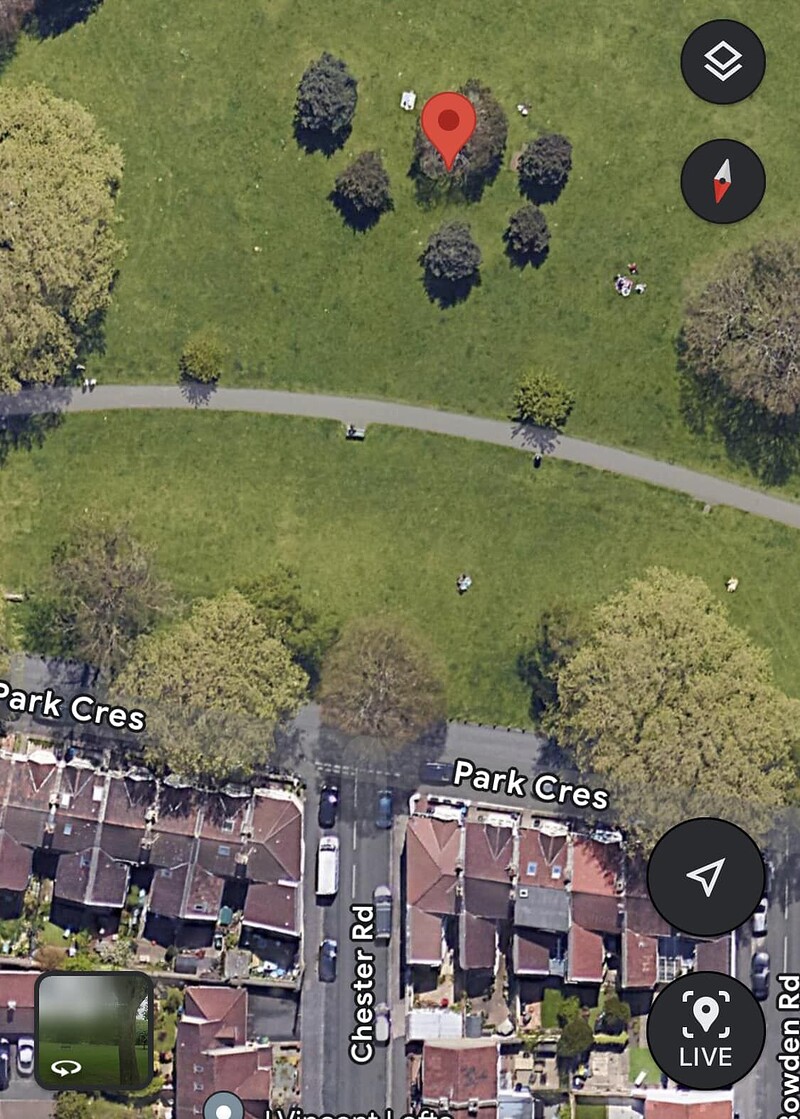
Task: Center map on my location
Action: (x=706, y=877)
